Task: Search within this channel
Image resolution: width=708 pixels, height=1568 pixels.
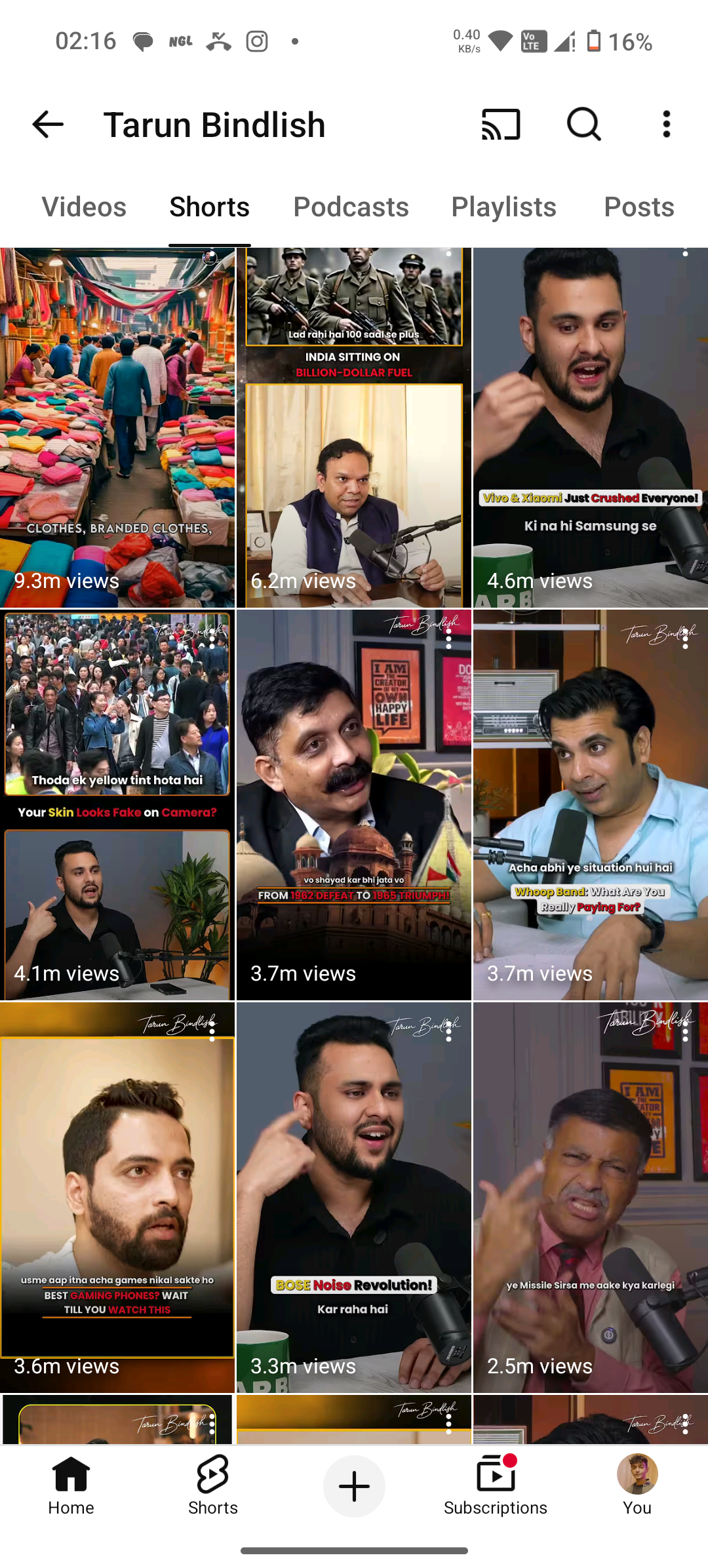Action: [x=583, y=125]
